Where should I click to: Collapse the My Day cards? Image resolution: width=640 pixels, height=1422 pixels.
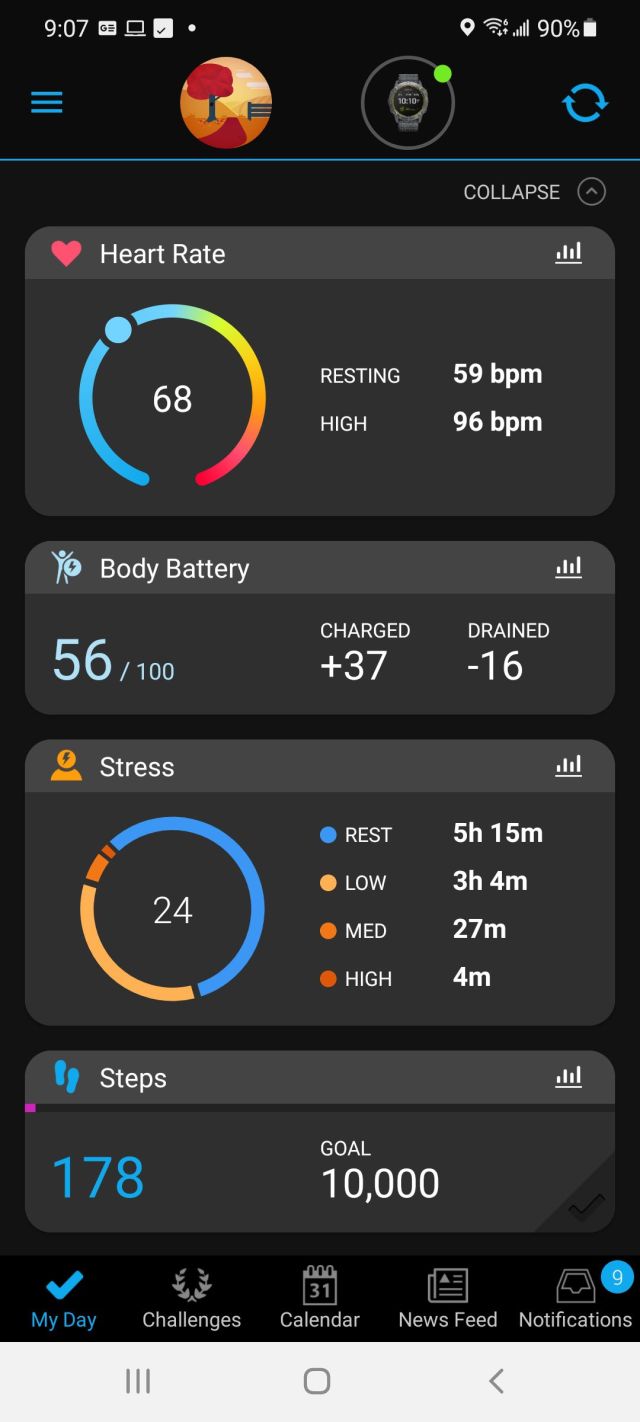tap(534, 192)
